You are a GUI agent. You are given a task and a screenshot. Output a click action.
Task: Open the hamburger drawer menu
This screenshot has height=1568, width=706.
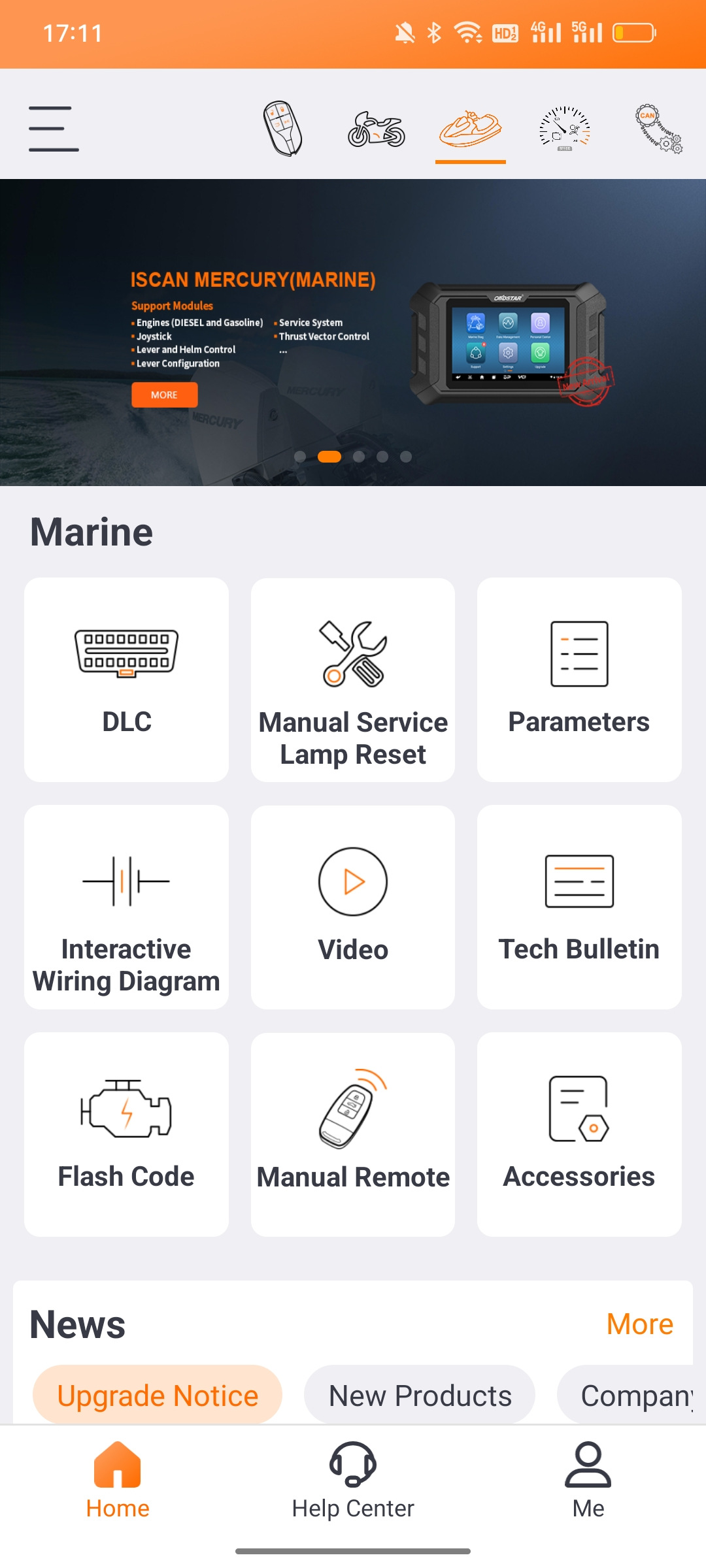pyautogui.click(x=54, y=129)
